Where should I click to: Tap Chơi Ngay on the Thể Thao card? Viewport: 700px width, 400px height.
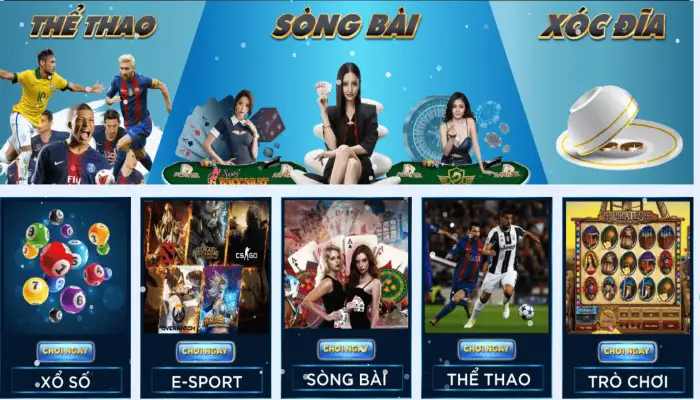[x=486, y=349]
